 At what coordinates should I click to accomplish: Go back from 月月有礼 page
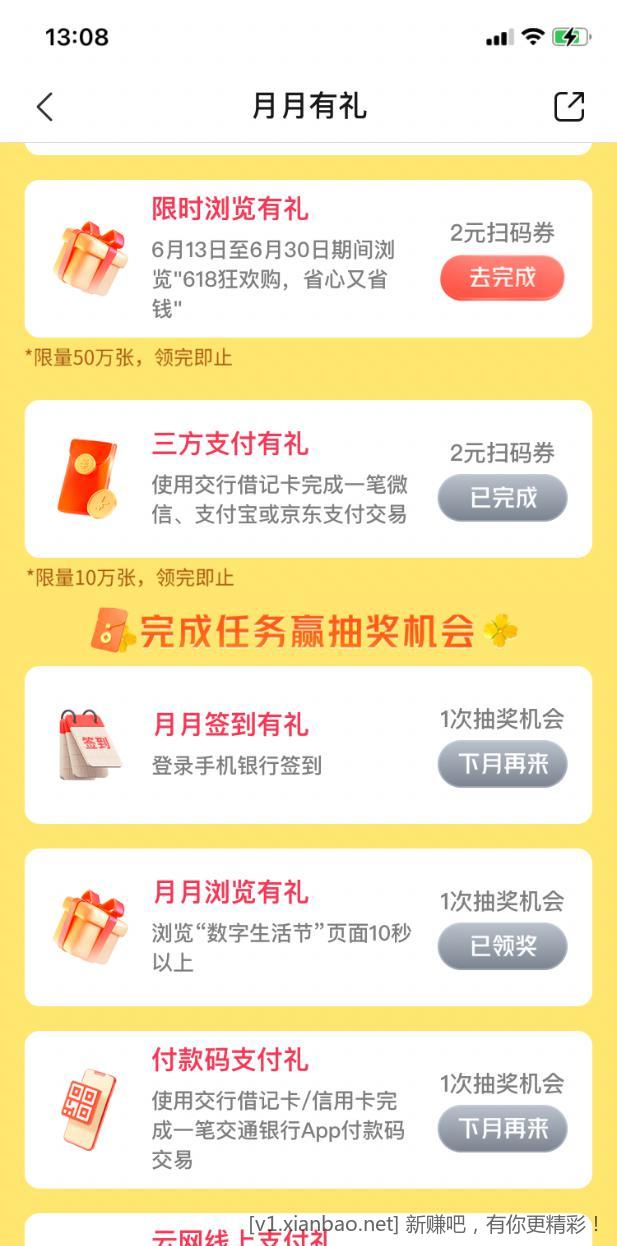click(x=45, y=107)
